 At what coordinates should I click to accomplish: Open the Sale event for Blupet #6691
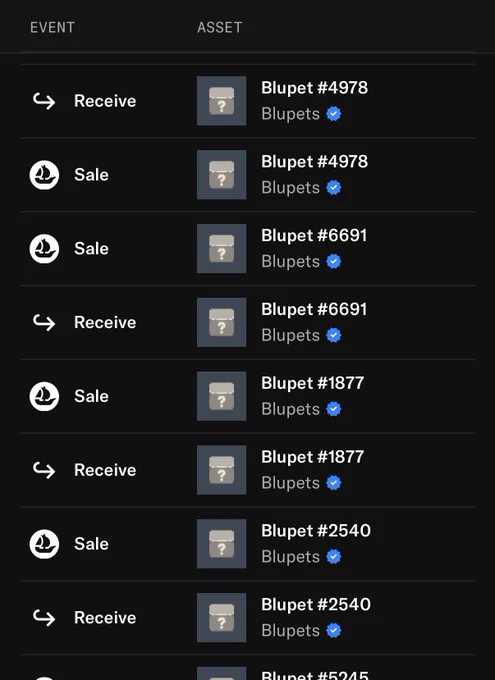click(247, 248)
